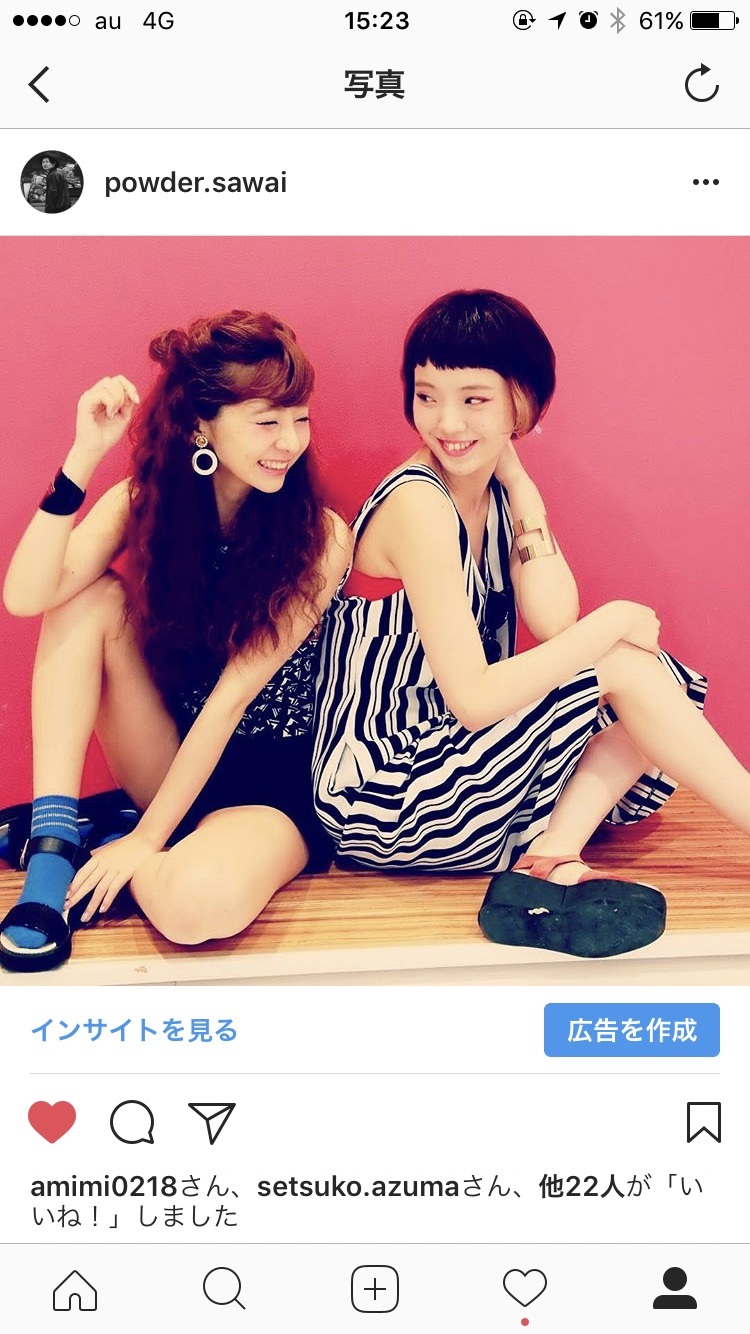The image size is (750, 1334).
Task: Create a new post with plus tab
Action: tap(375, 1289)
